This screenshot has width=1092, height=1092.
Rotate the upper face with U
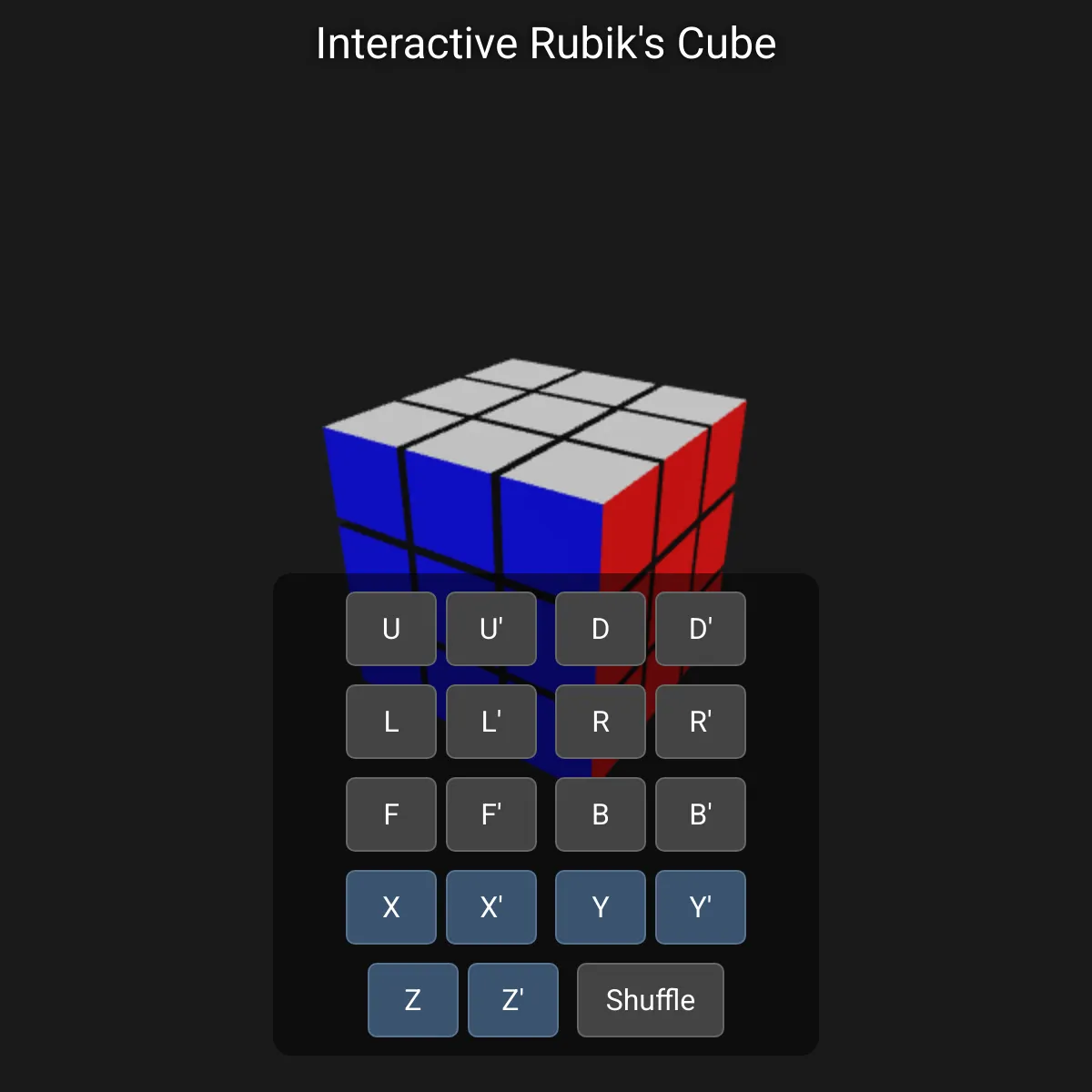pos(391,629)
